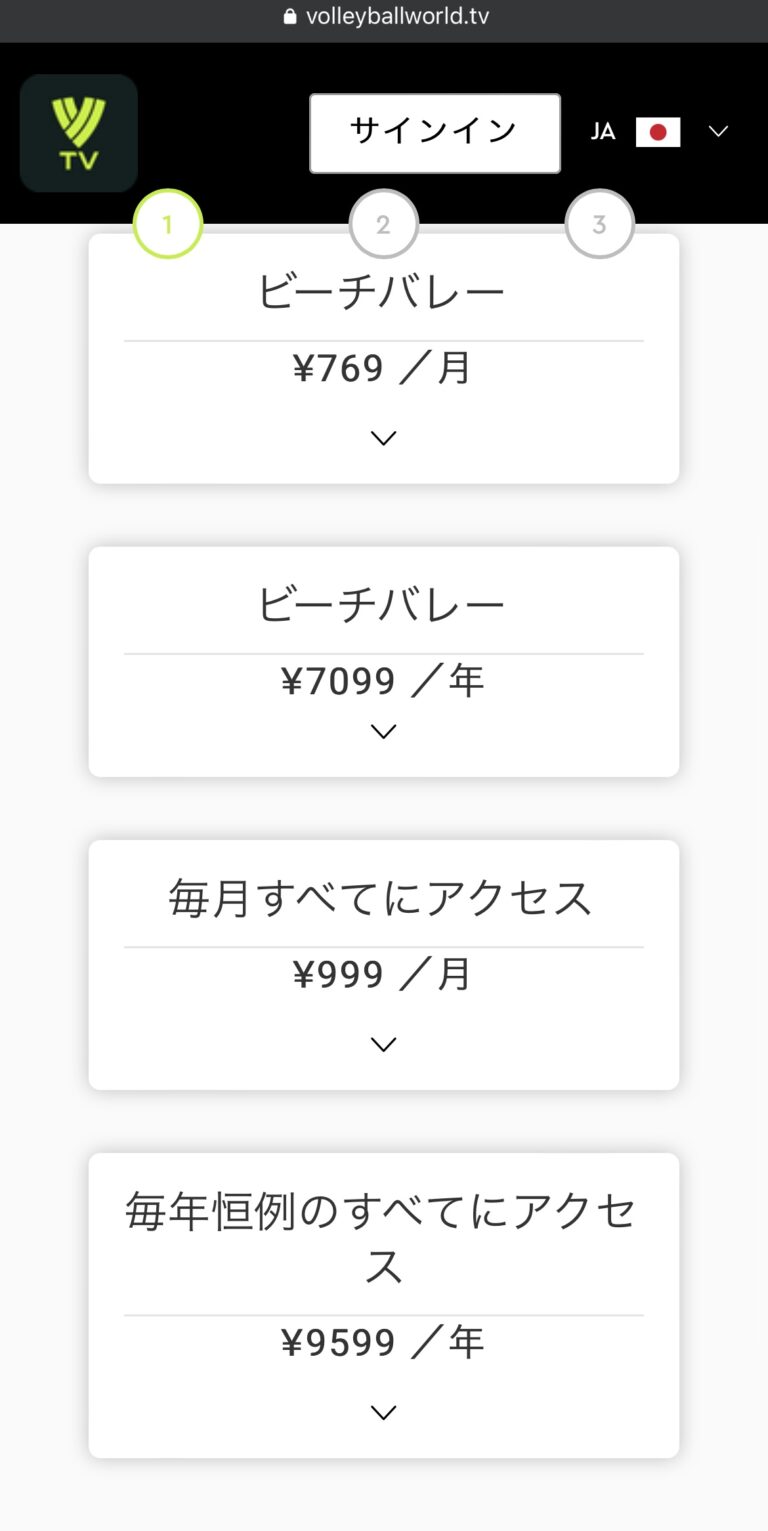Expand details for the ¥769 monthly Beach Volleyball plan
This screenshot has width=768, height=1531.
coord(383,437)
